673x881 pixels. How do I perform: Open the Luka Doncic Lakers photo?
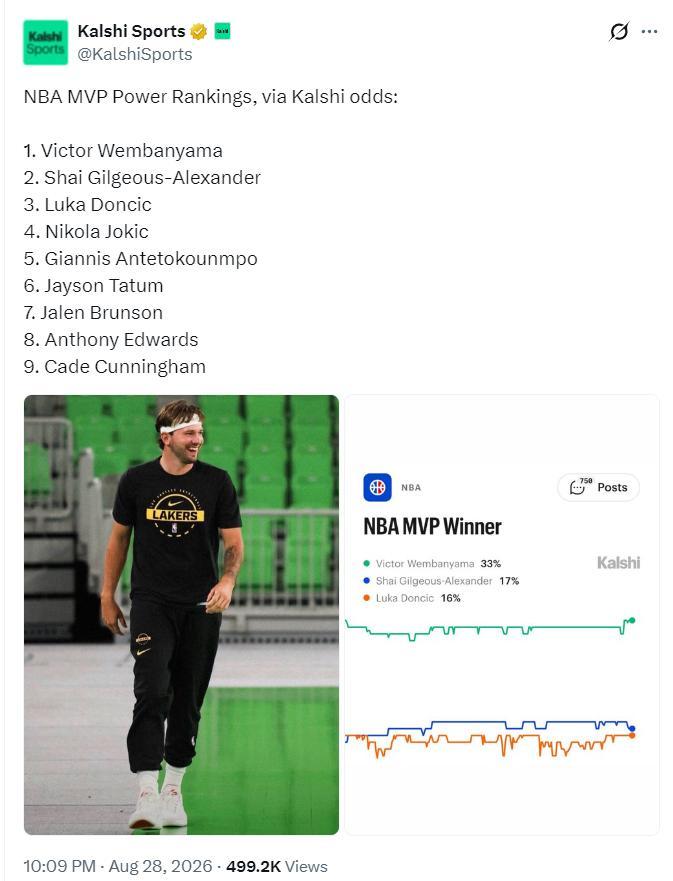point(181,615)
